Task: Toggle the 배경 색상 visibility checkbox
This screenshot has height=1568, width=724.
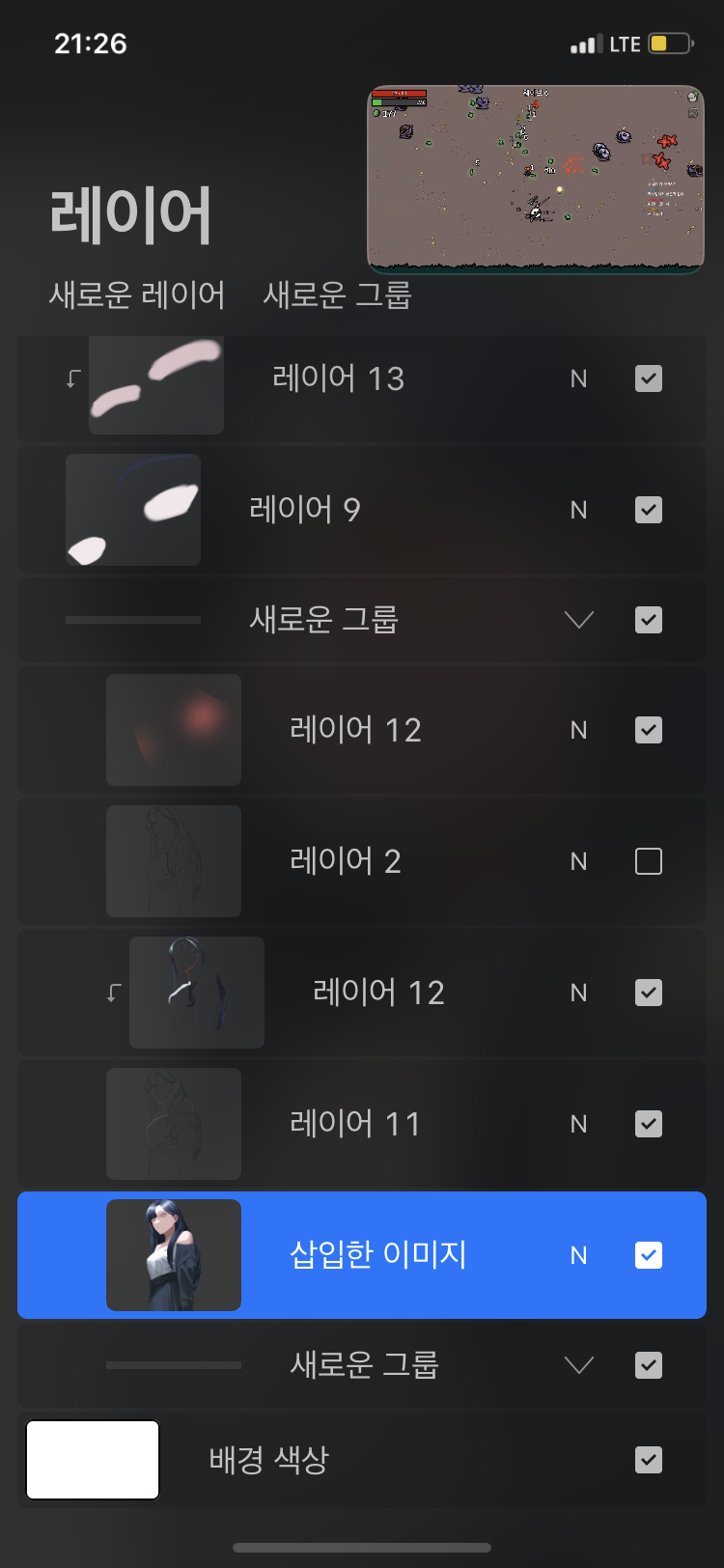Action: pyautogui.click(x=649, y=1460)
